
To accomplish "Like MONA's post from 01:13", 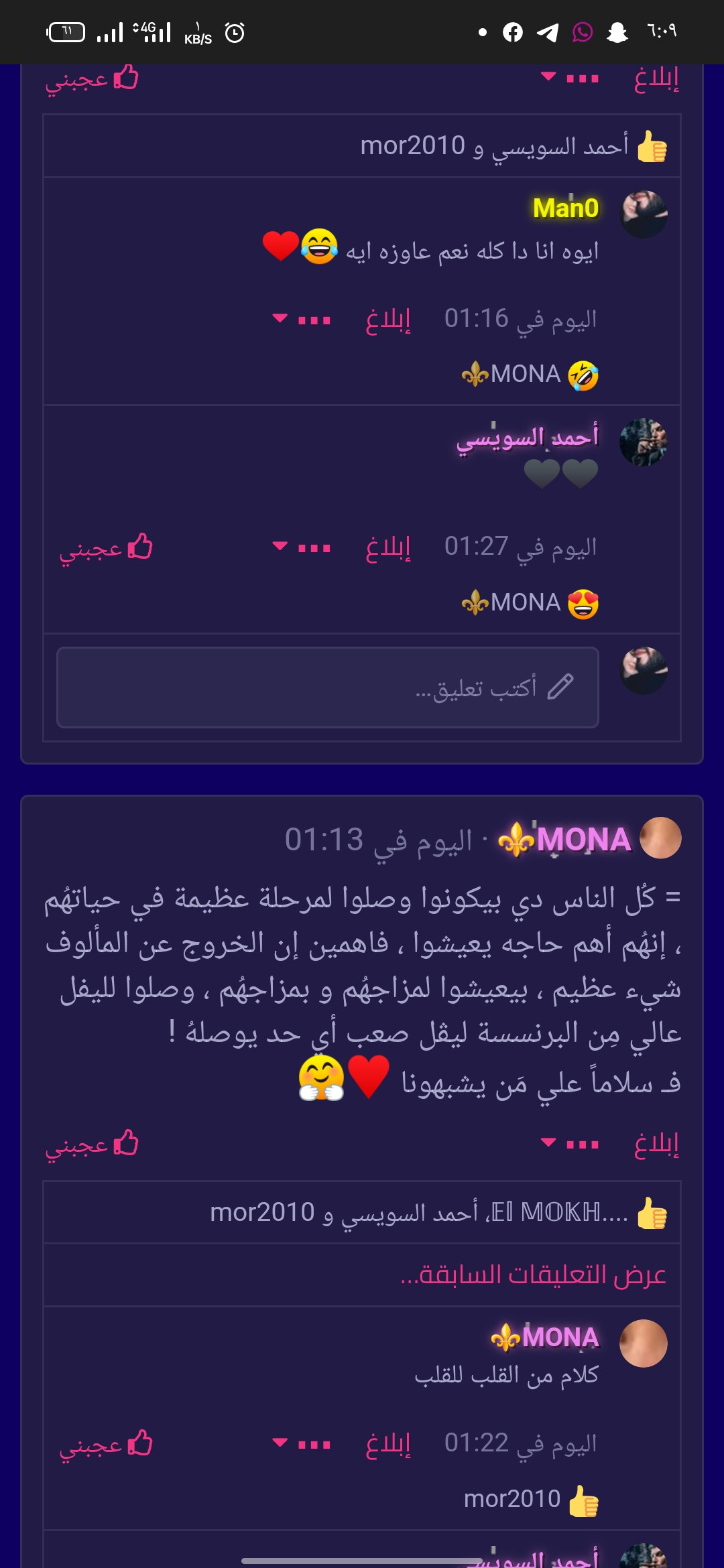I will coord(92,1145).
